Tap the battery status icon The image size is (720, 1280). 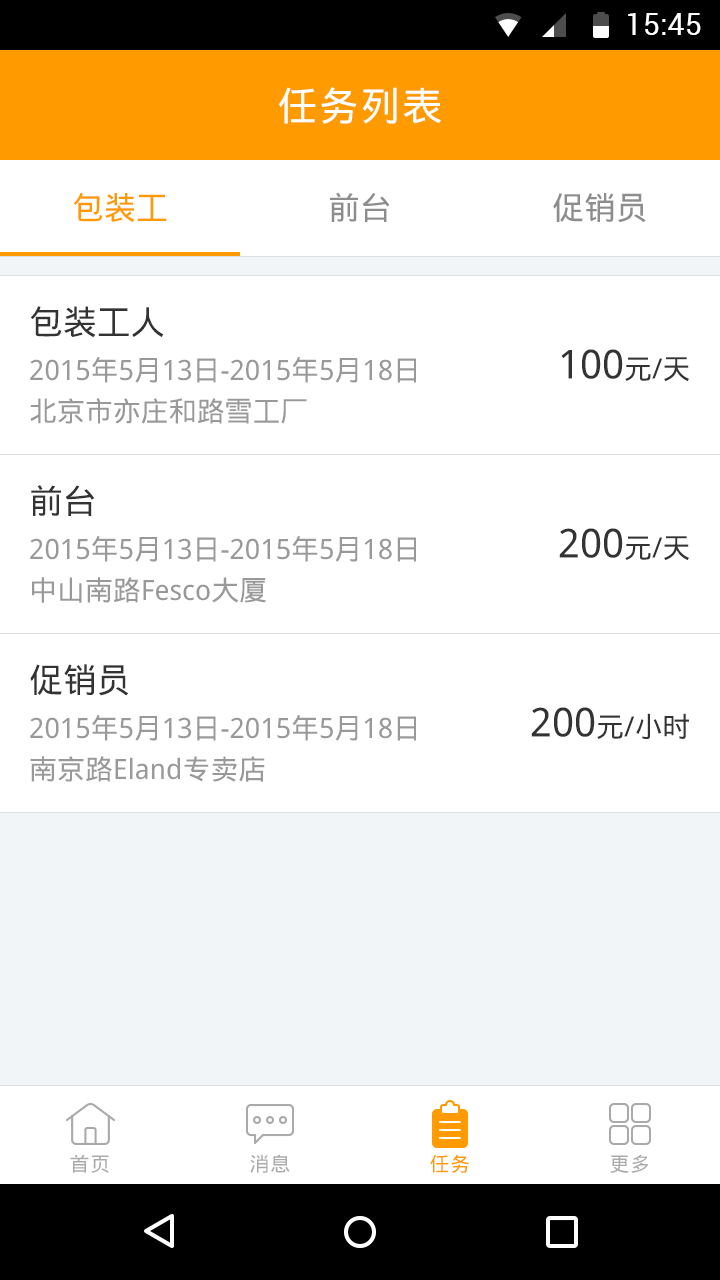[600, 25]
